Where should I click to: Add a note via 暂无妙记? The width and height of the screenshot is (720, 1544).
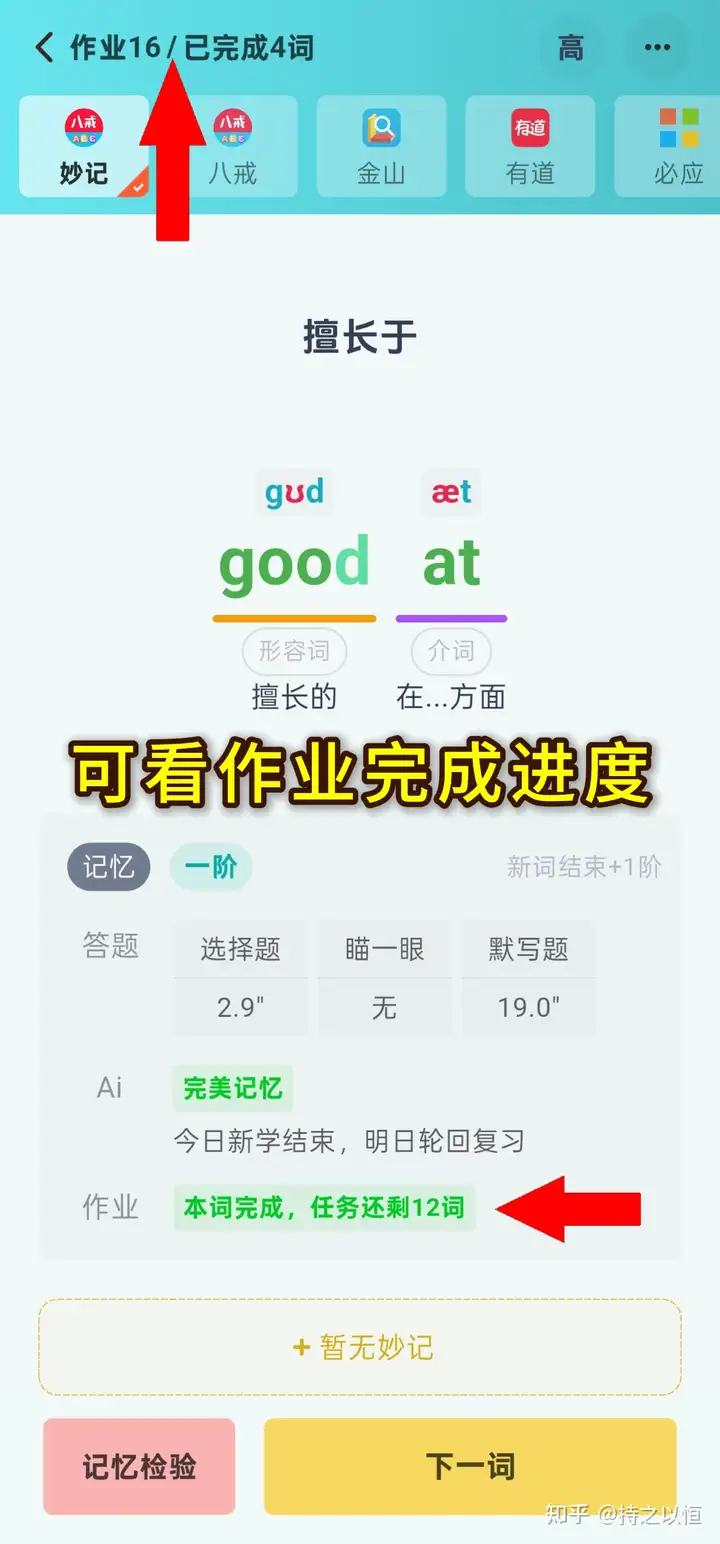click(x=360, y=1347)
